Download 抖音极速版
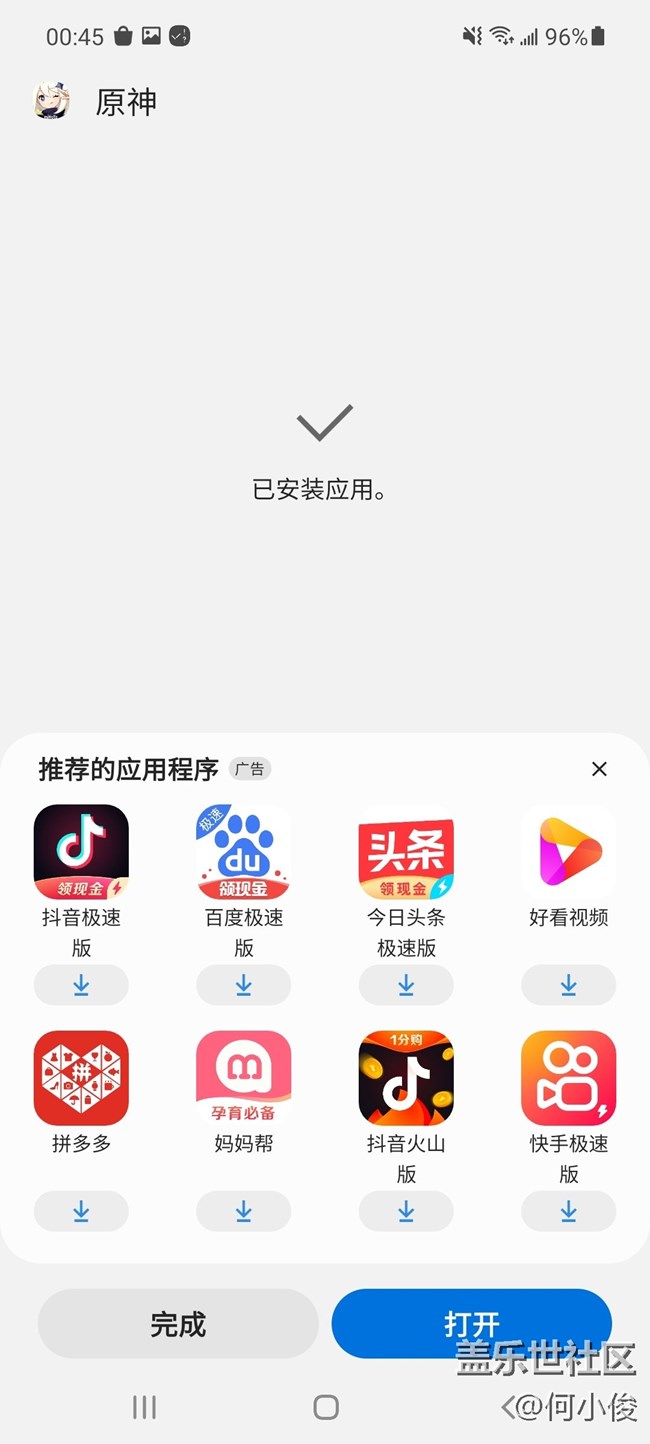 pos(81,985)
